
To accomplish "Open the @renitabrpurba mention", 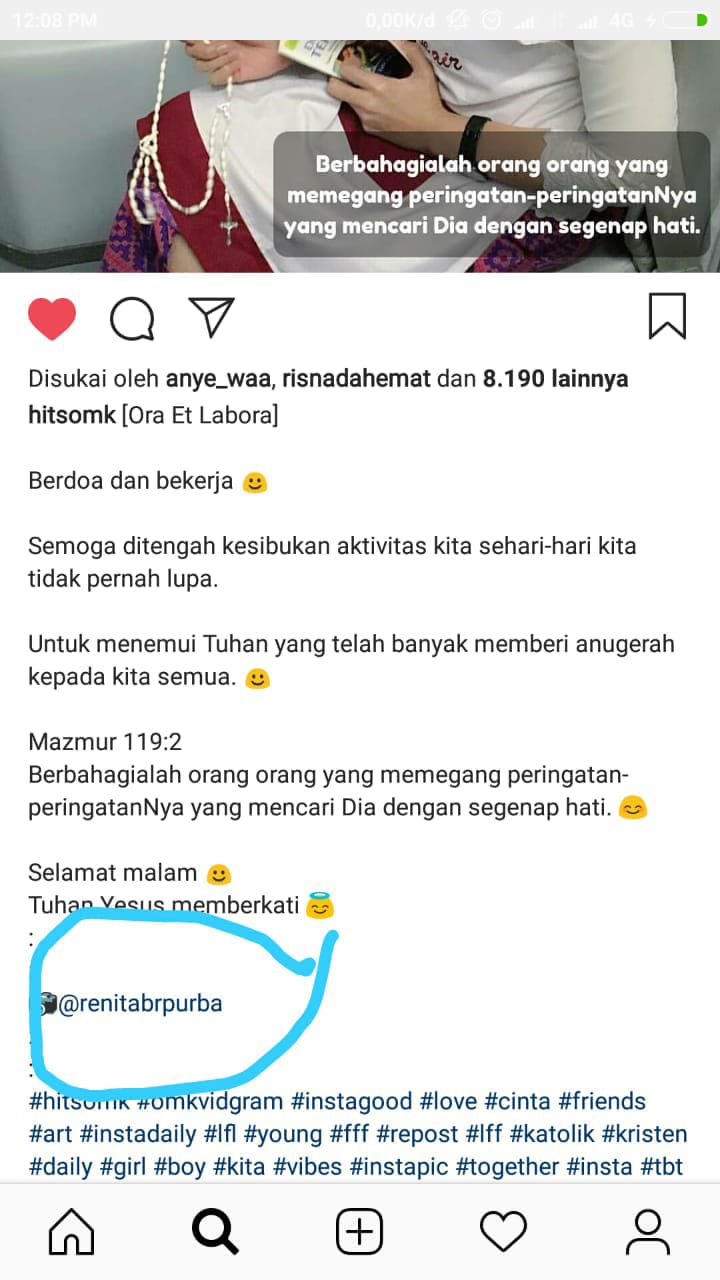I will click(x=141, y=1003).
